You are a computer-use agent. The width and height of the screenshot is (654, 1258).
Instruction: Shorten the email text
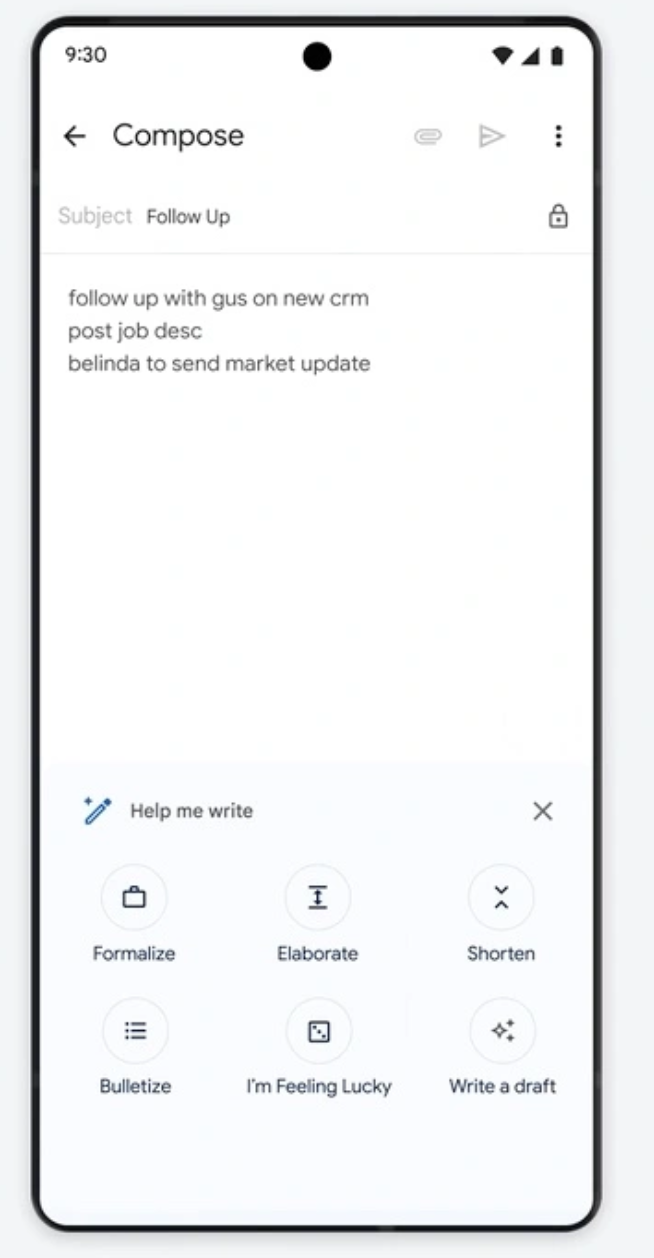501,898
